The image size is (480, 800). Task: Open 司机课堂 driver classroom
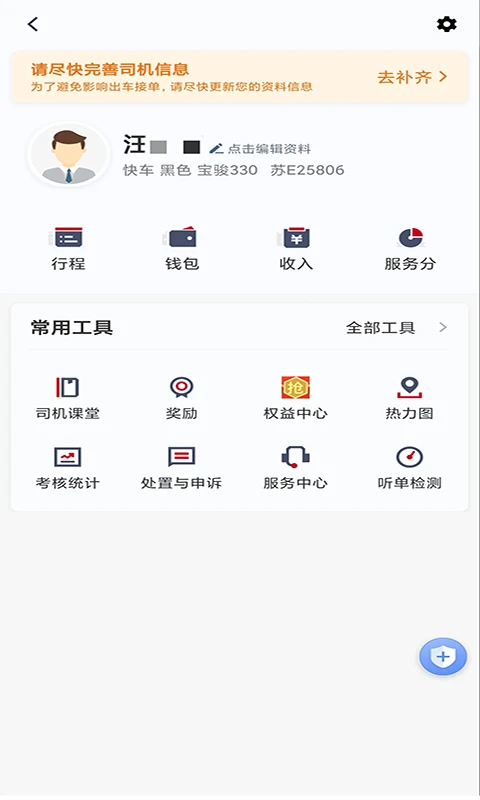click(68, 398)
